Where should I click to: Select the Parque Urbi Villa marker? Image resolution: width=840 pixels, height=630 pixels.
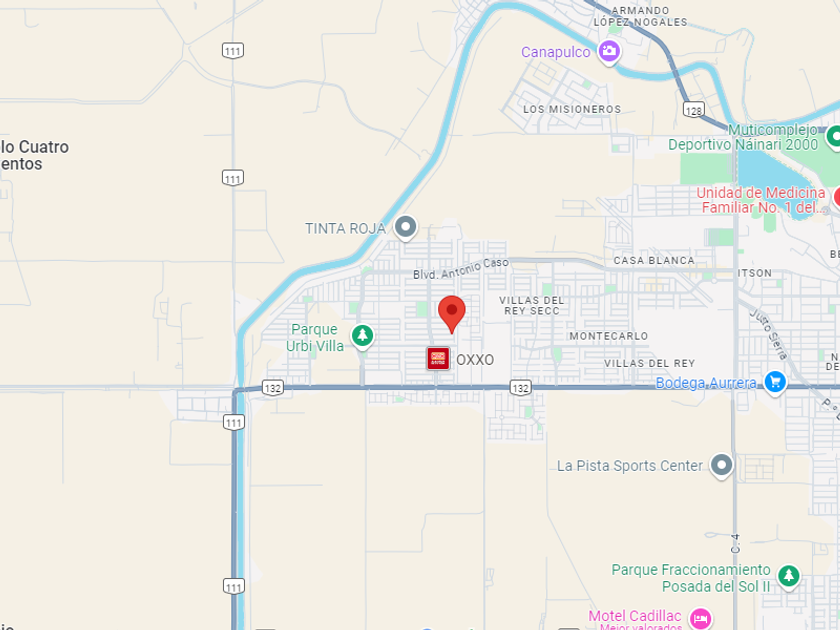(362, 337)
